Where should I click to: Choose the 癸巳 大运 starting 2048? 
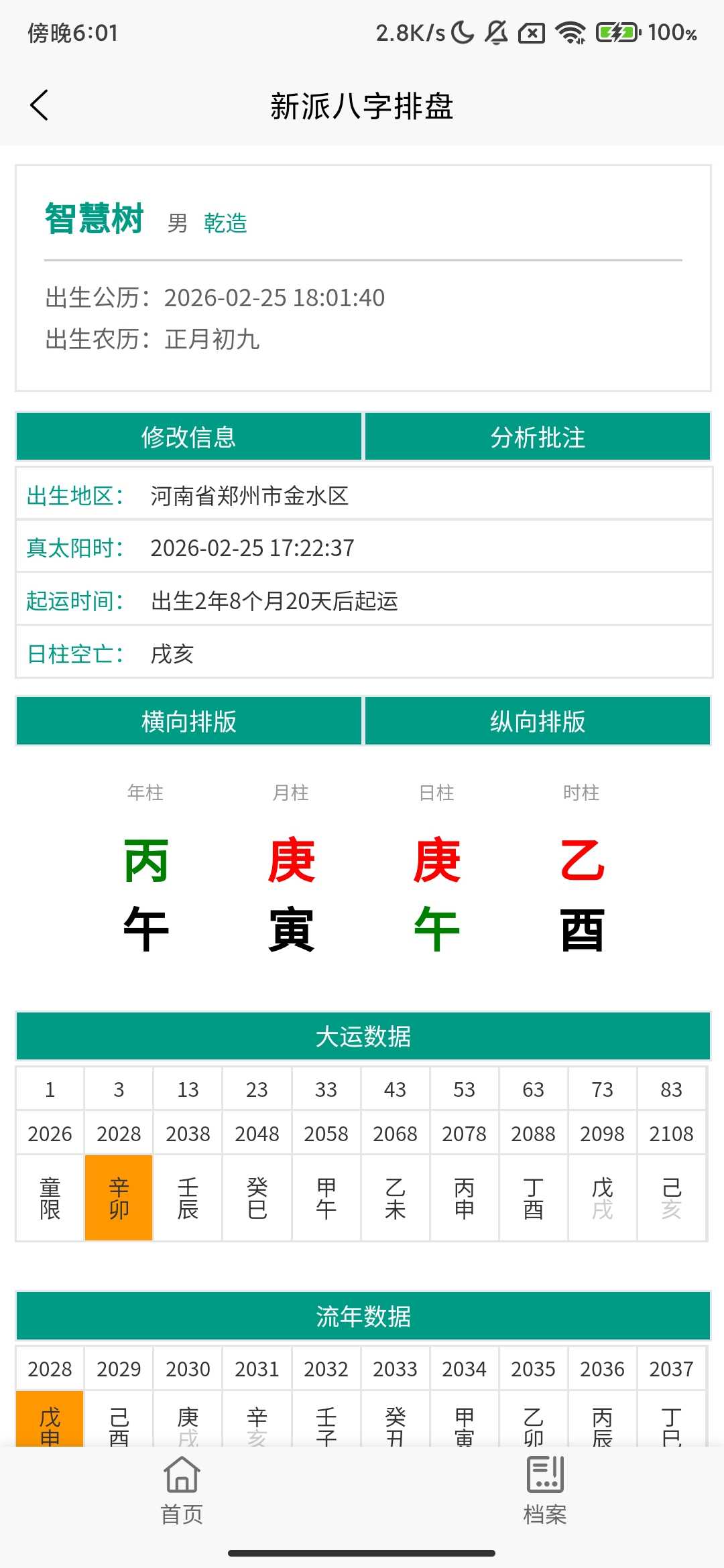click(257, 1197)
